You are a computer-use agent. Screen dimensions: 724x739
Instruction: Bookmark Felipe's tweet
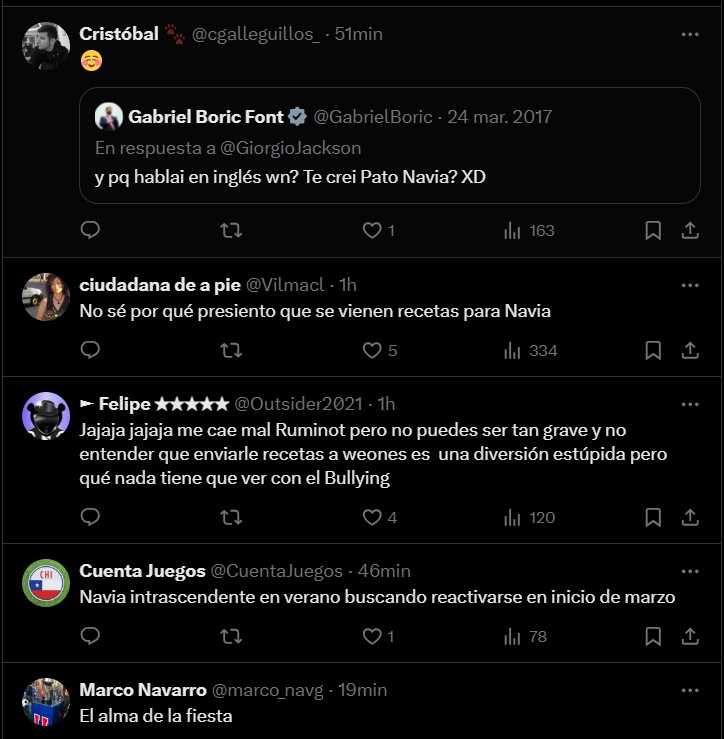(652, 518)
